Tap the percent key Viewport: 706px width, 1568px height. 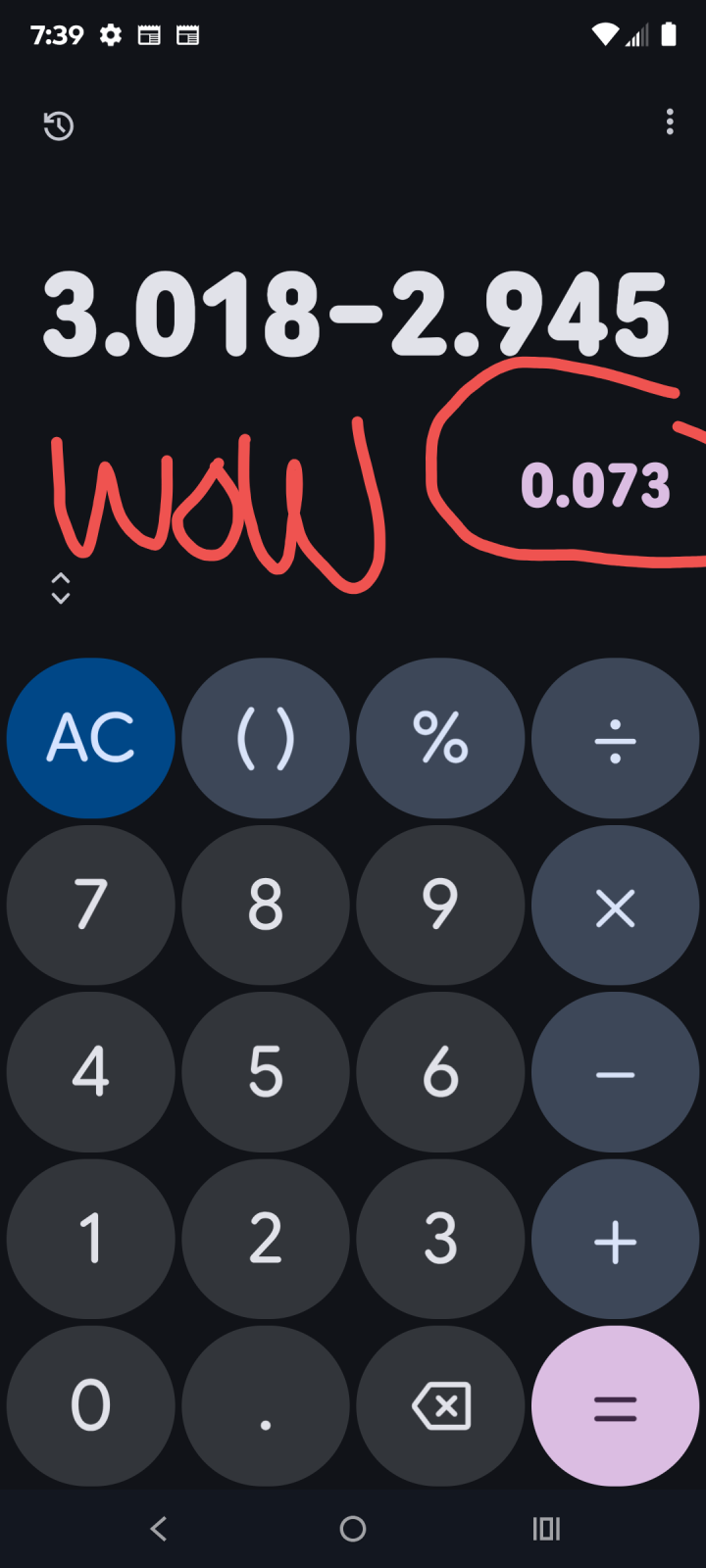[x=440, y=738]
